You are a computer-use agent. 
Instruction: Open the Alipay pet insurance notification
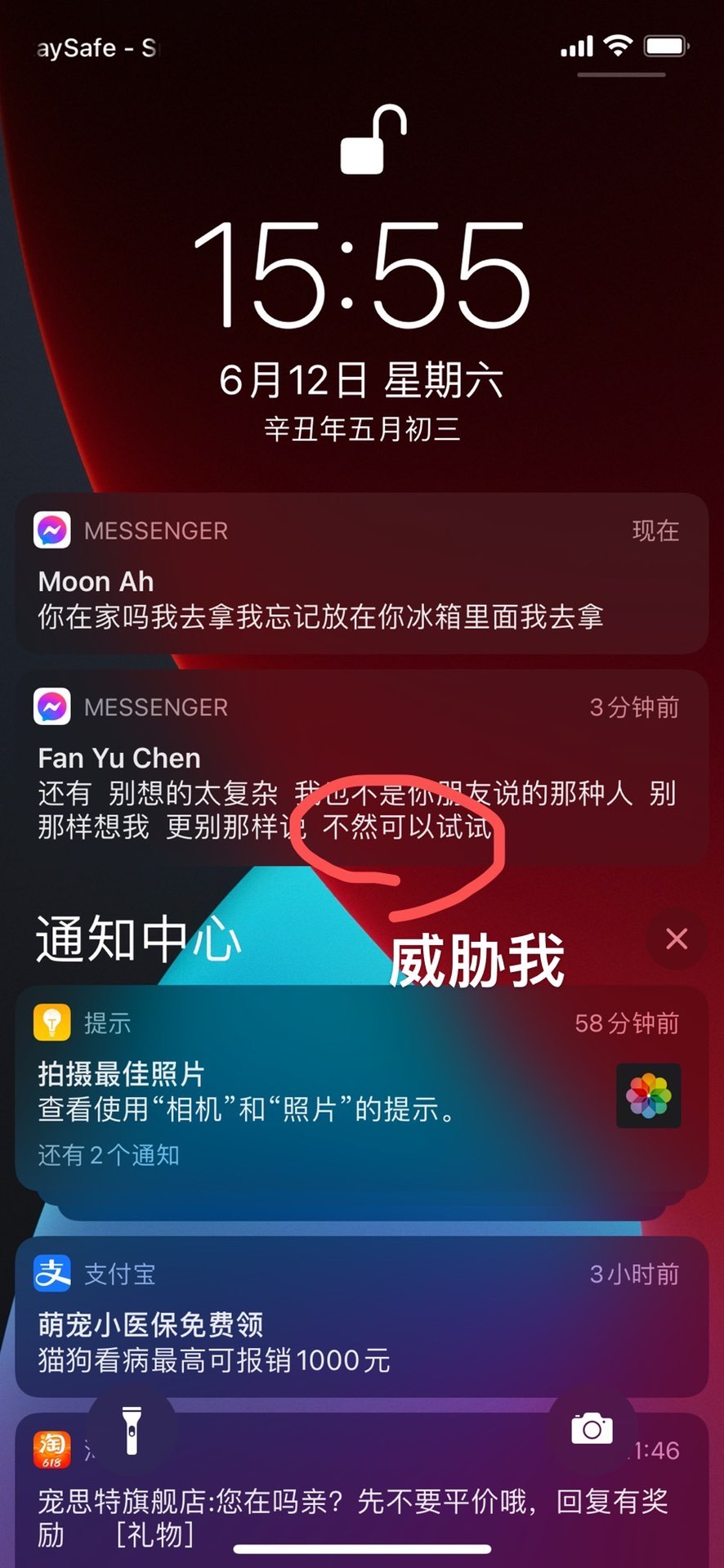tap(361, 1318)
